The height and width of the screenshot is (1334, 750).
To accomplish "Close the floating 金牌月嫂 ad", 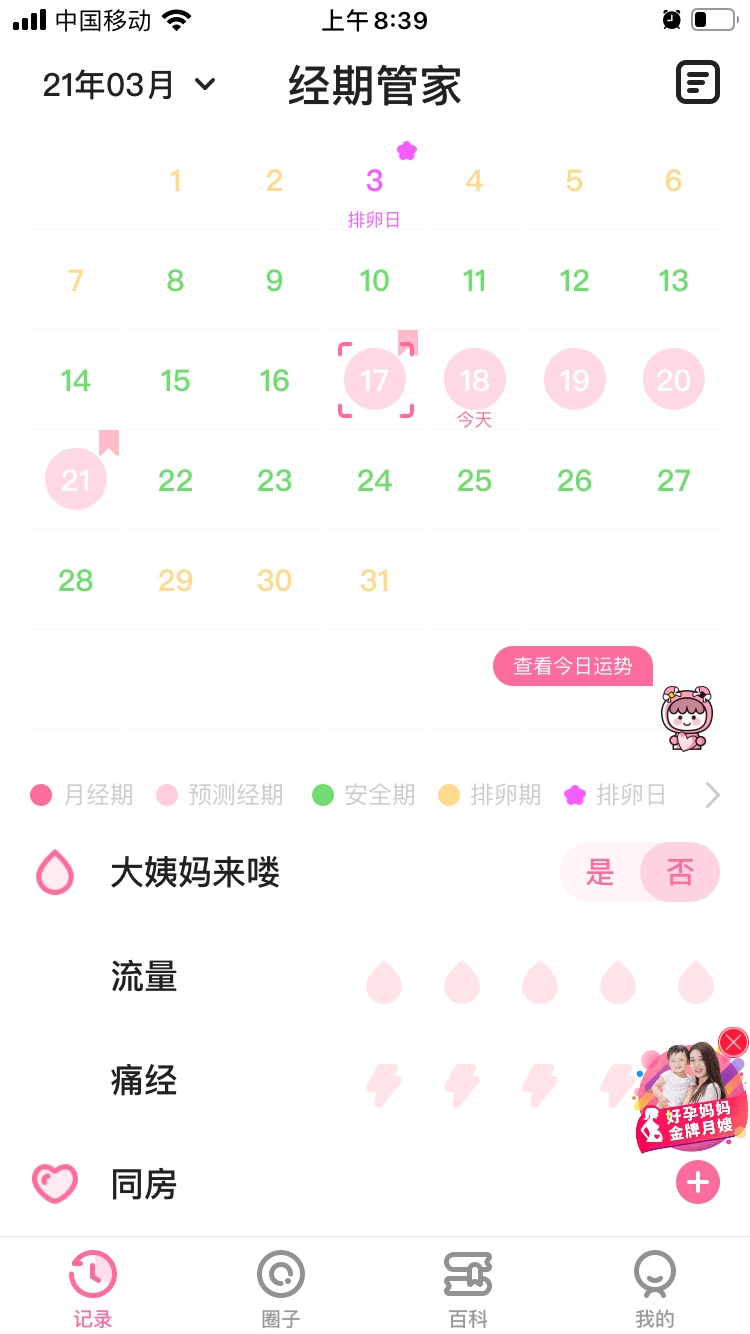I will (733, 1042).
